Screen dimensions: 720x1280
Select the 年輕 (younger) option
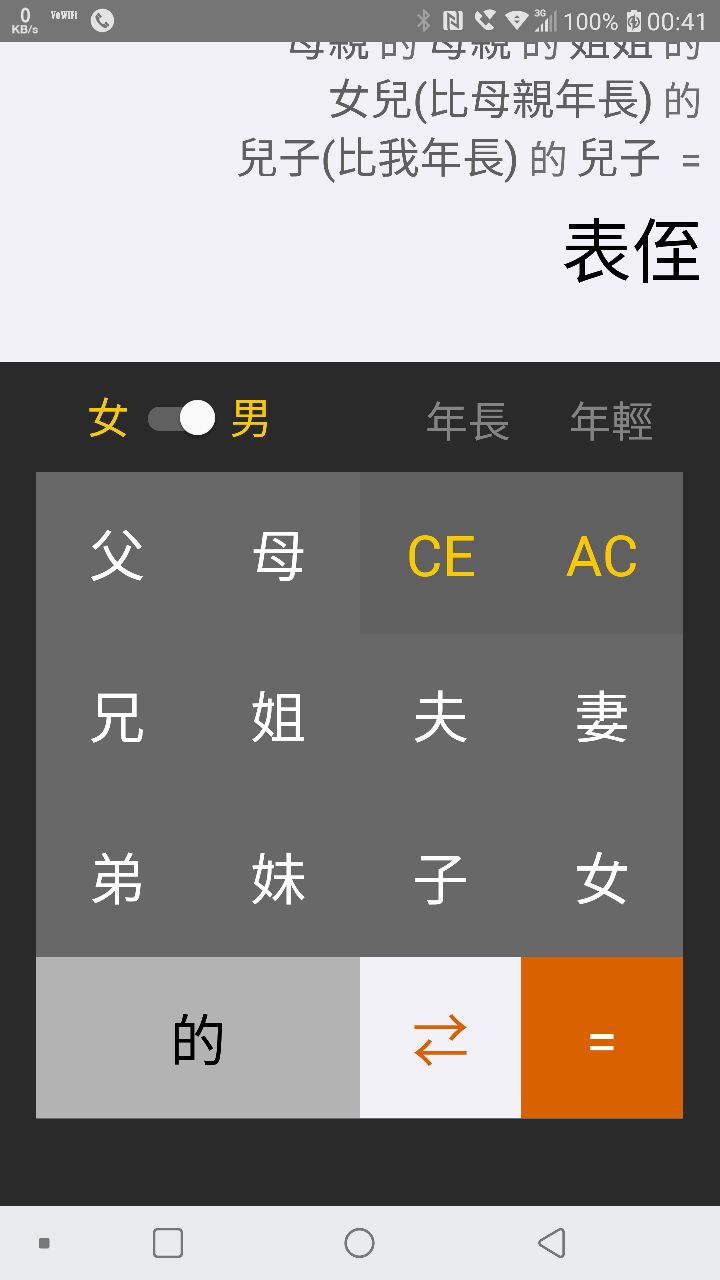(x=611, y=421)
